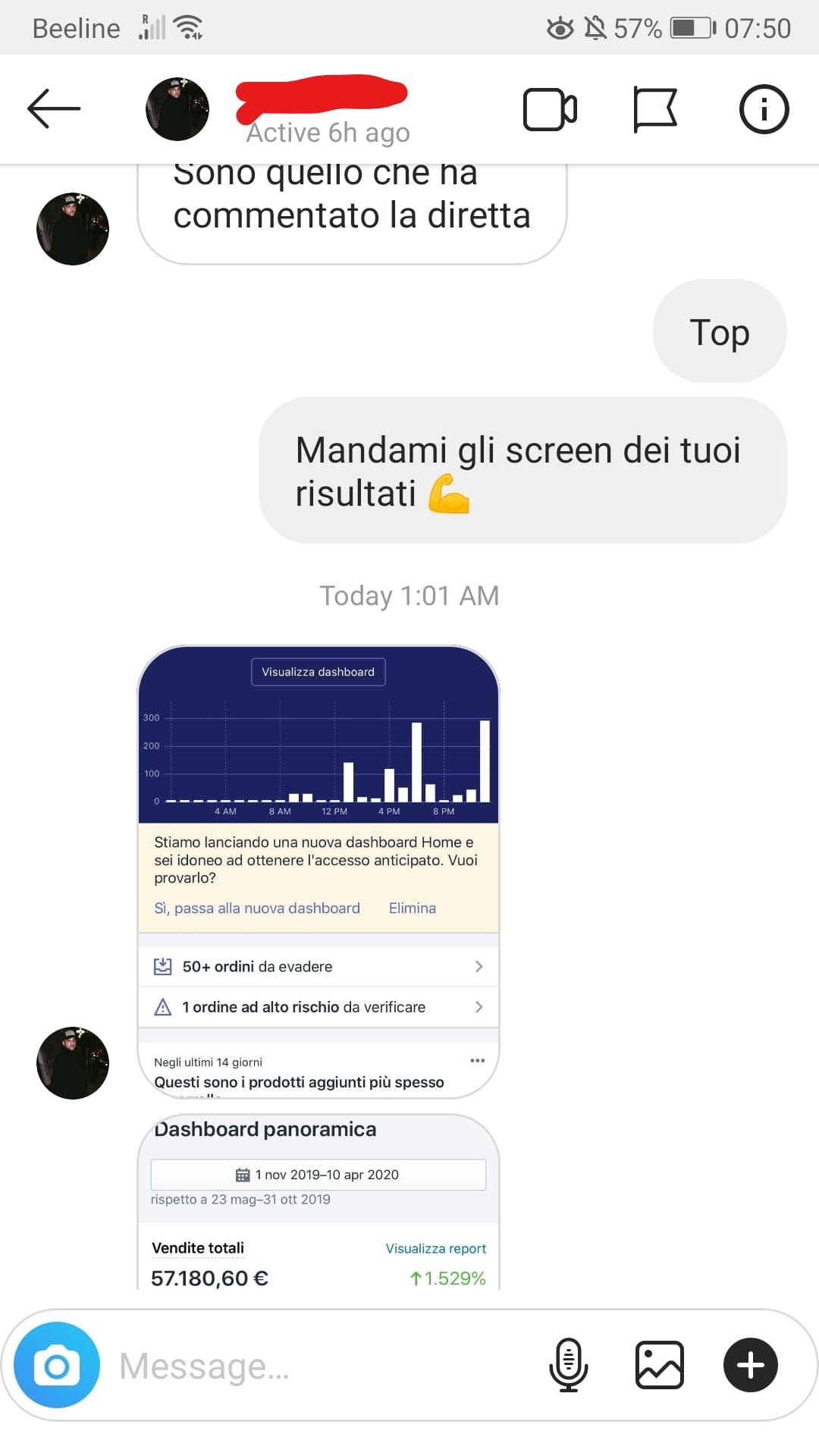Start a video call
This screenshot has width=819, height=1456.
click(x=550, y=109)
